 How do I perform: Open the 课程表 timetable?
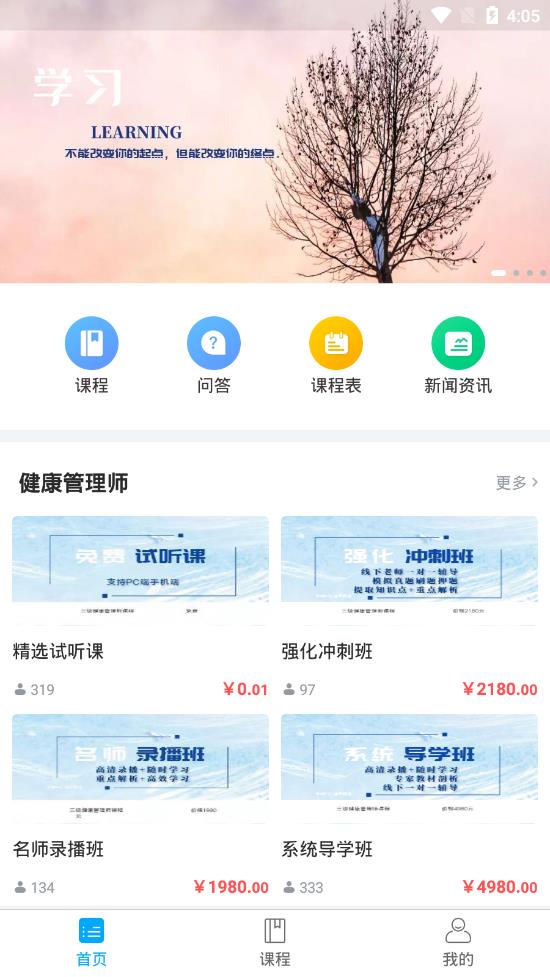336,343
